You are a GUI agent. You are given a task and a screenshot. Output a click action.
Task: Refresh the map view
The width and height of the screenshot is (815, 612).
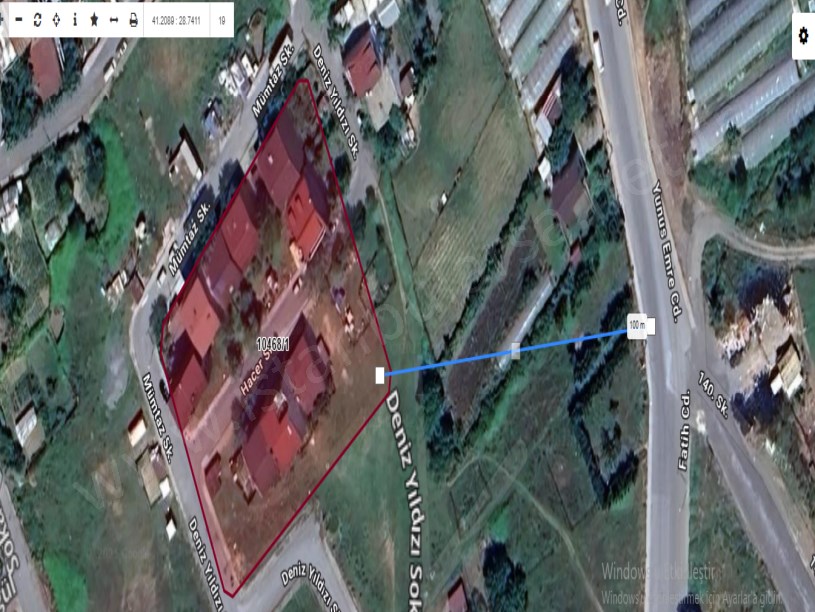[x=36, y=20]
